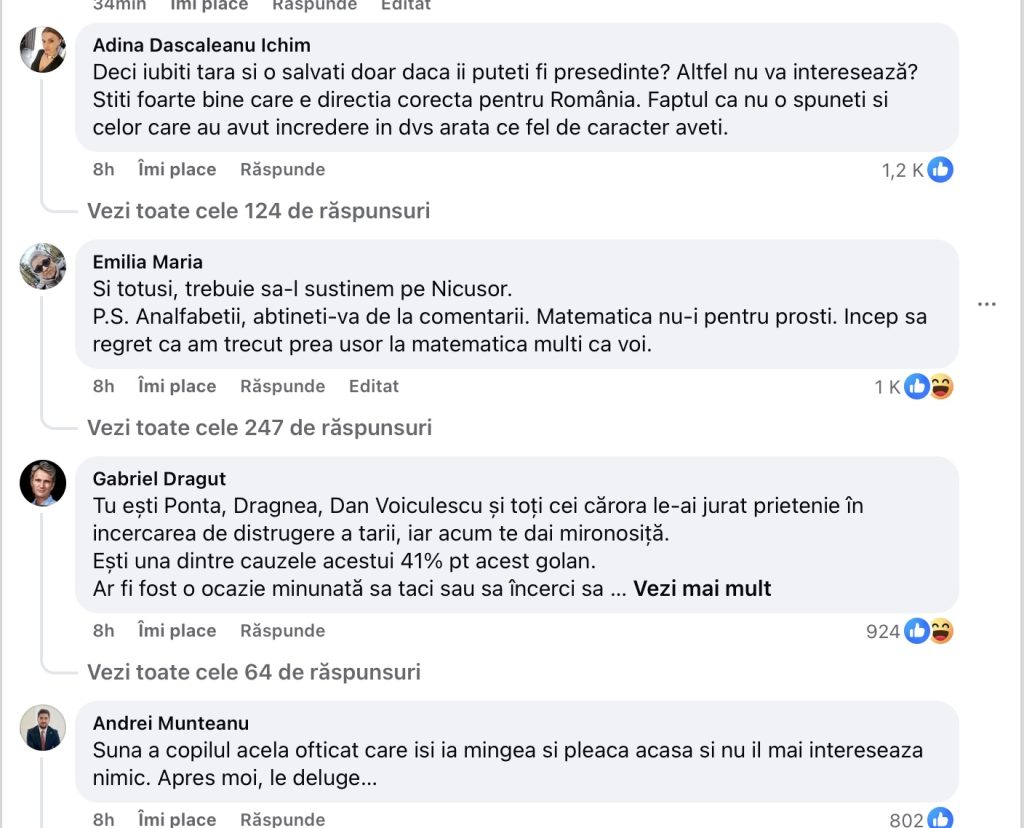1024x828 pixels.
Task: Open Gabriel Dragut's profile name
Action: (159, 479)
